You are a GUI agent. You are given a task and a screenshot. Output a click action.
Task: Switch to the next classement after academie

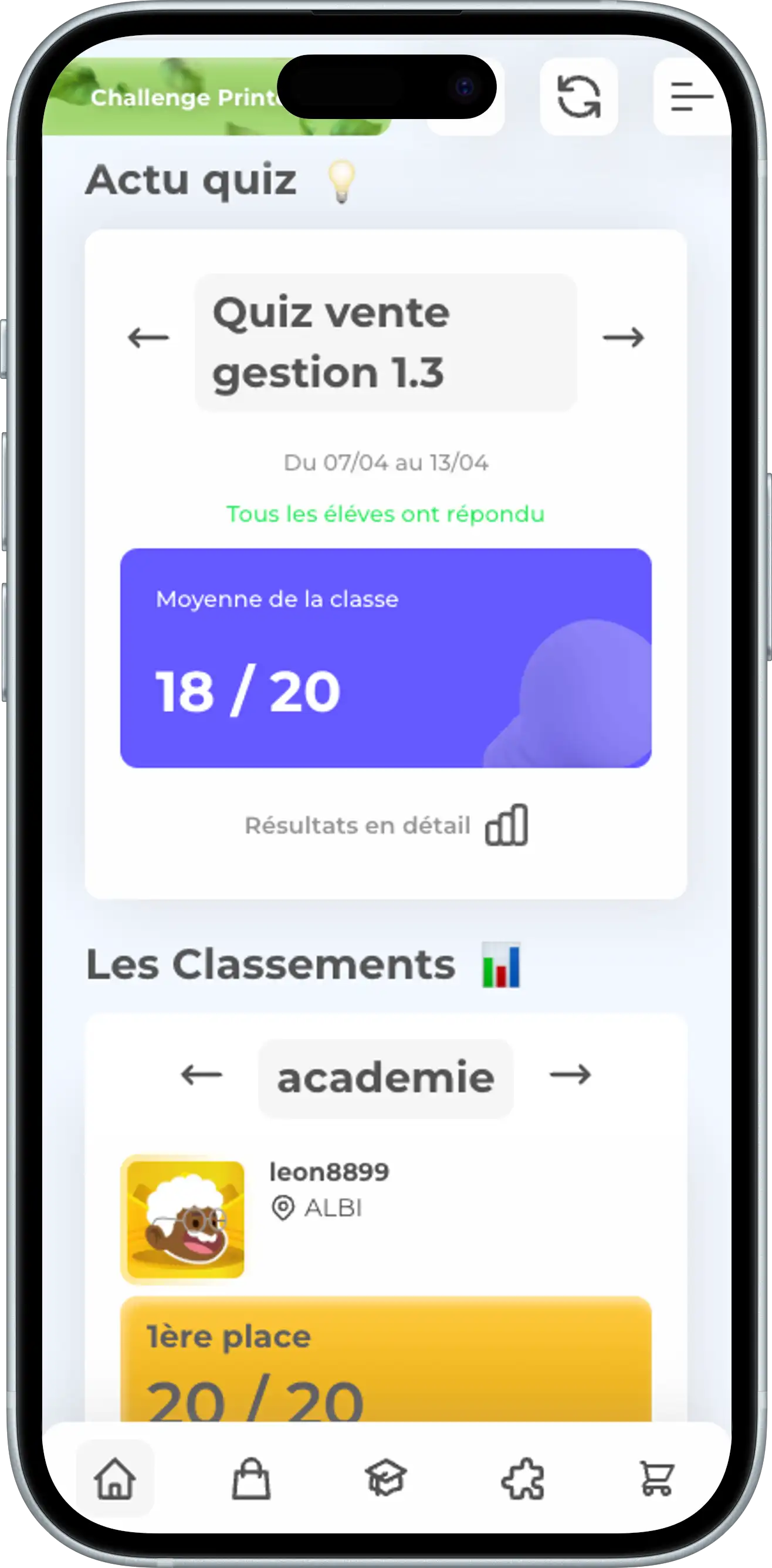570,1075
